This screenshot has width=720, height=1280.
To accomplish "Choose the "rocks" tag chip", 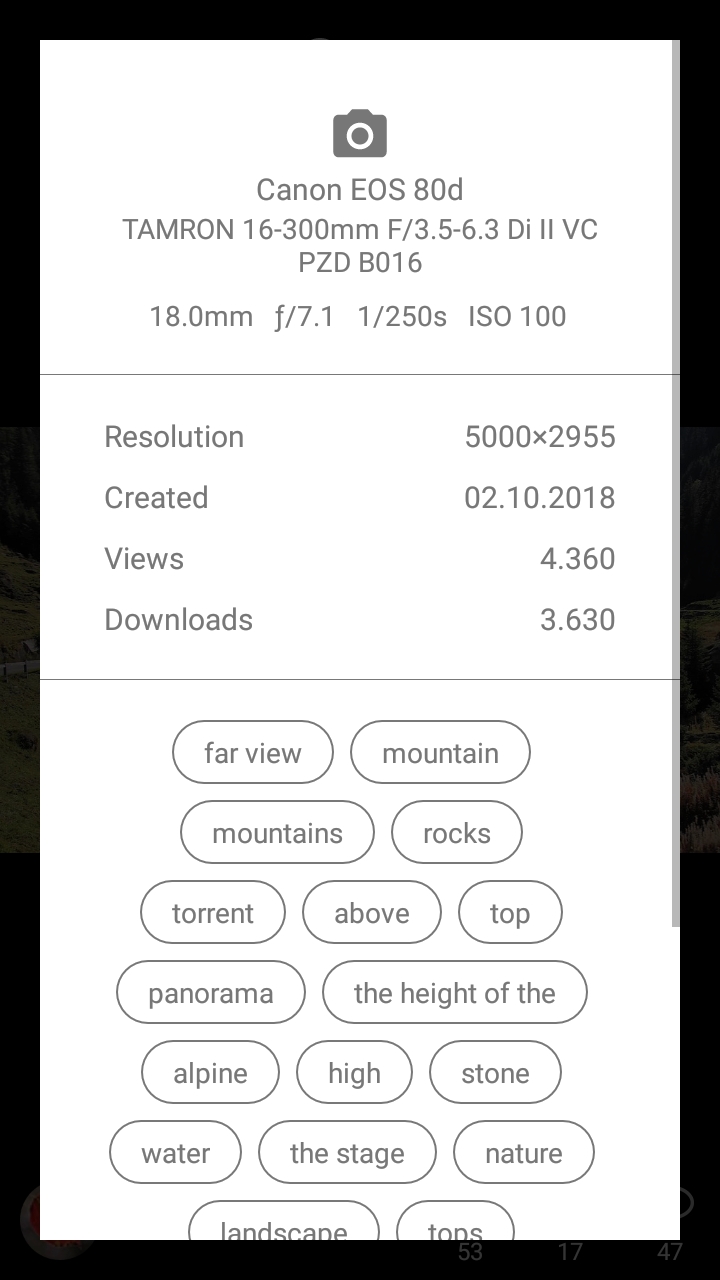I will point(456,832).
